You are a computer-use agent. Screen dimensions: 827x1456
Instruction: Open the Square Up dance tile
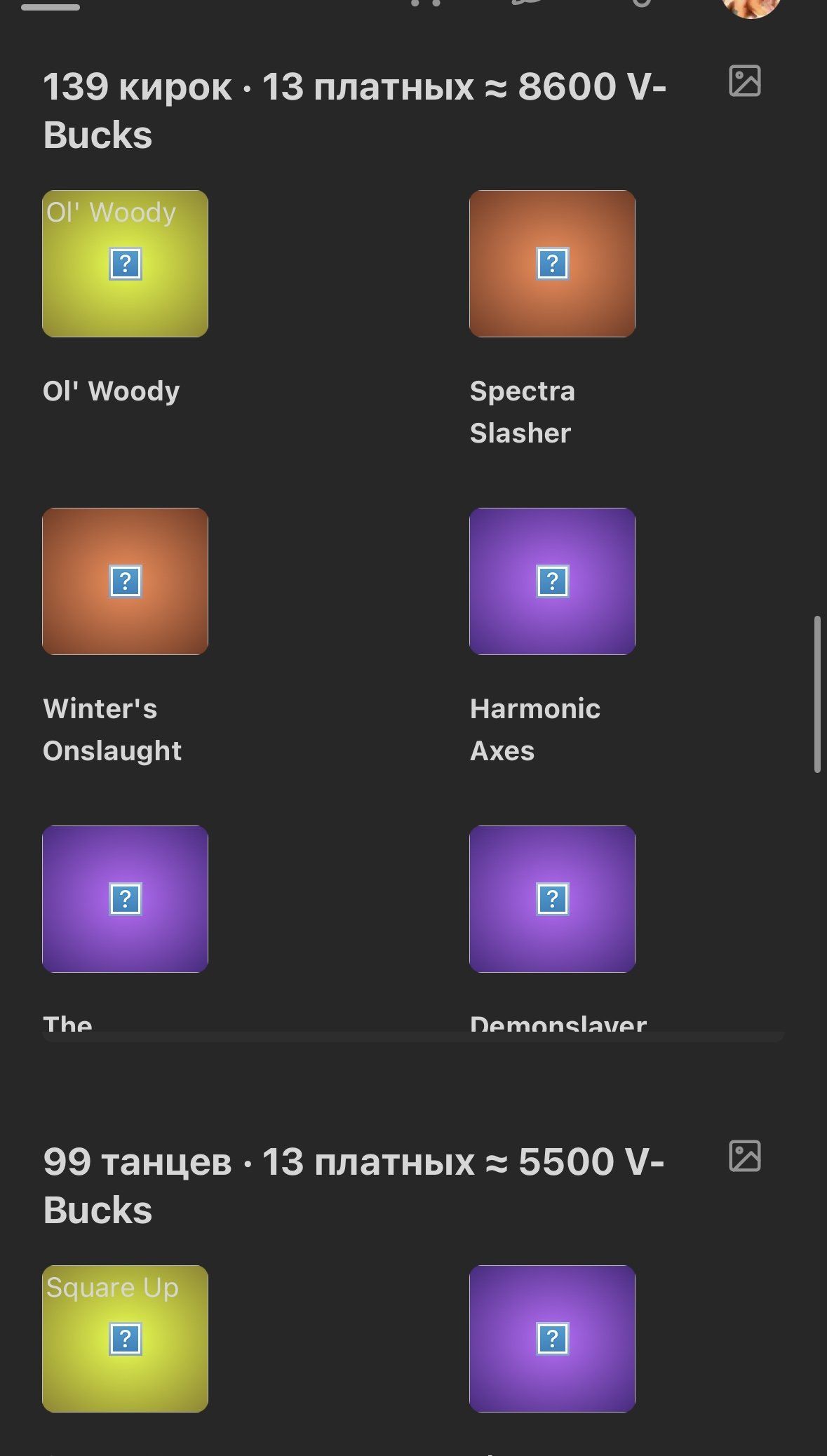[x=125, y=1339]
